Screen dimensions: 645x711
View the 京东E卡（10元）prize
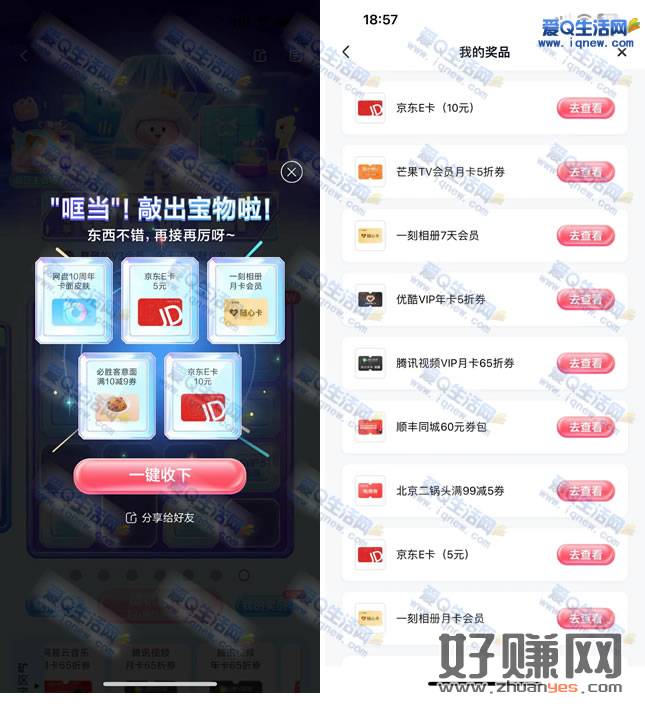pos(585,108)
